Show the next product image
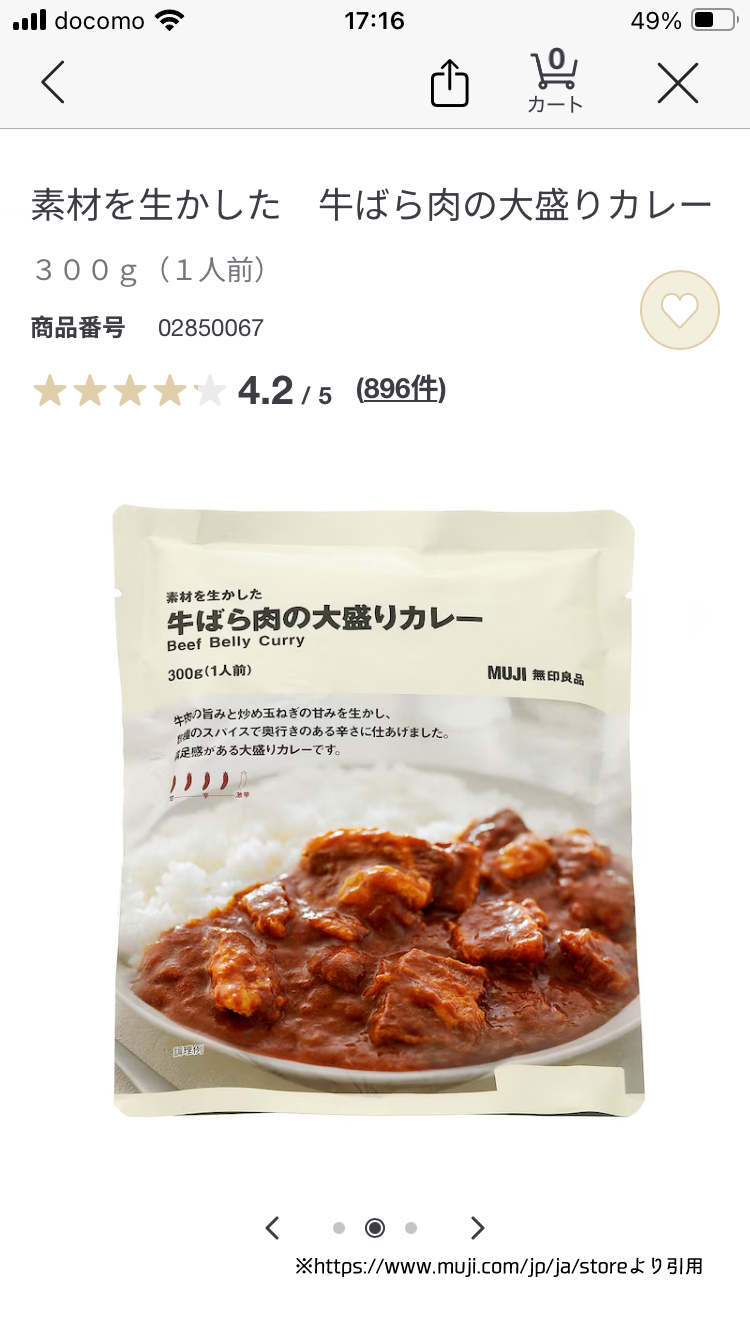The image size is (750, 1334). tap(477, 1228)
